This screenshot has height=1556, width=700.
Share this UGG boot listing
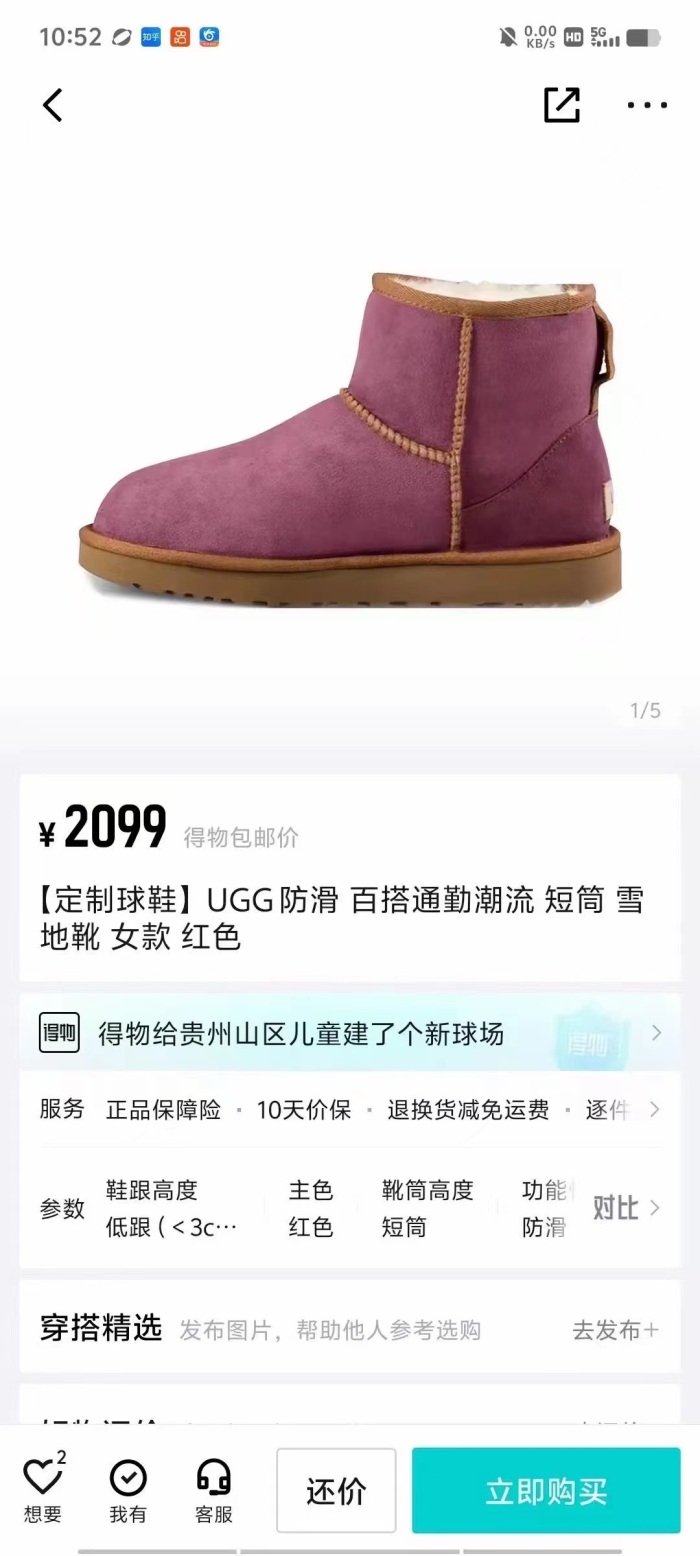pyautogui.click(x=562, y=105)
